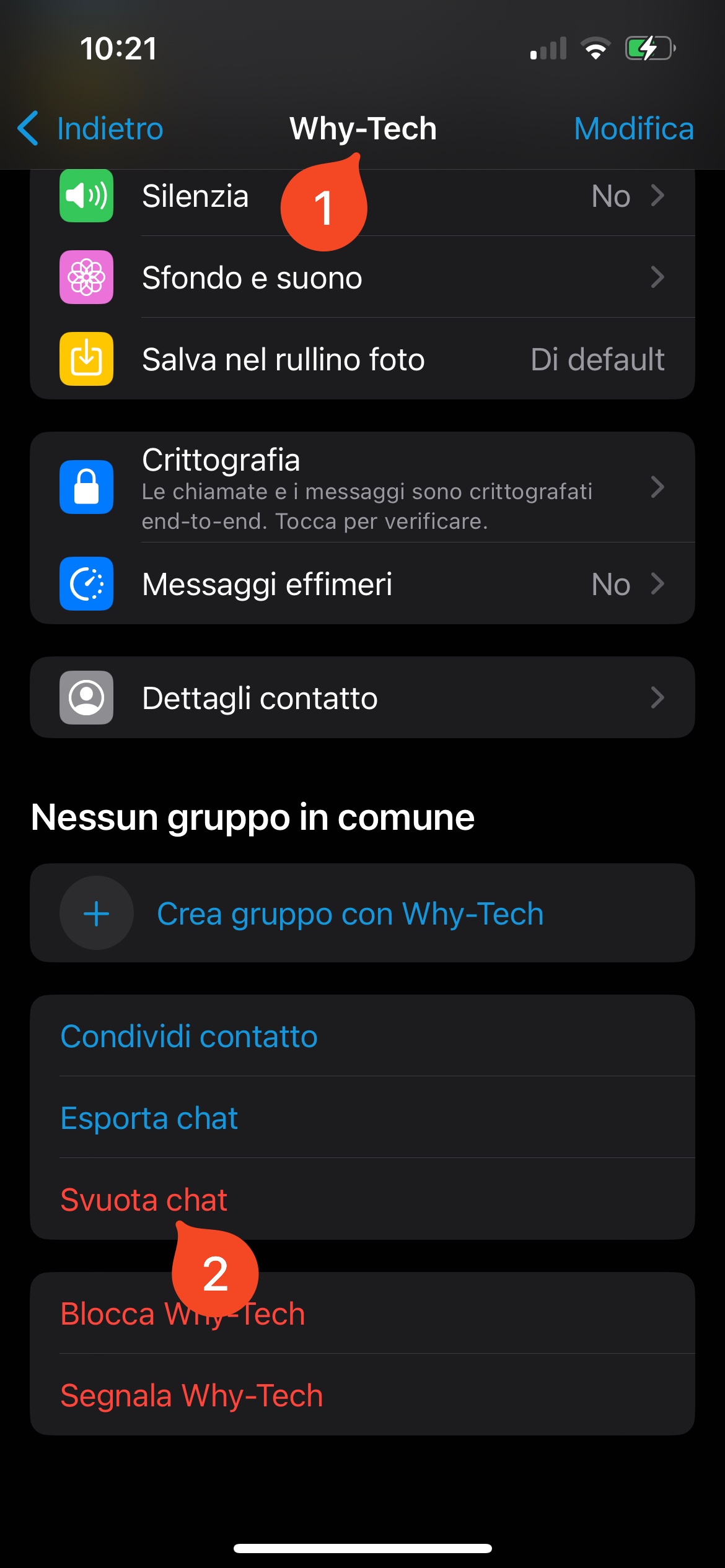Block the contact with Blocca Why-Tech
Viewport: 725px width, 1568px height.
(362, 1313)
